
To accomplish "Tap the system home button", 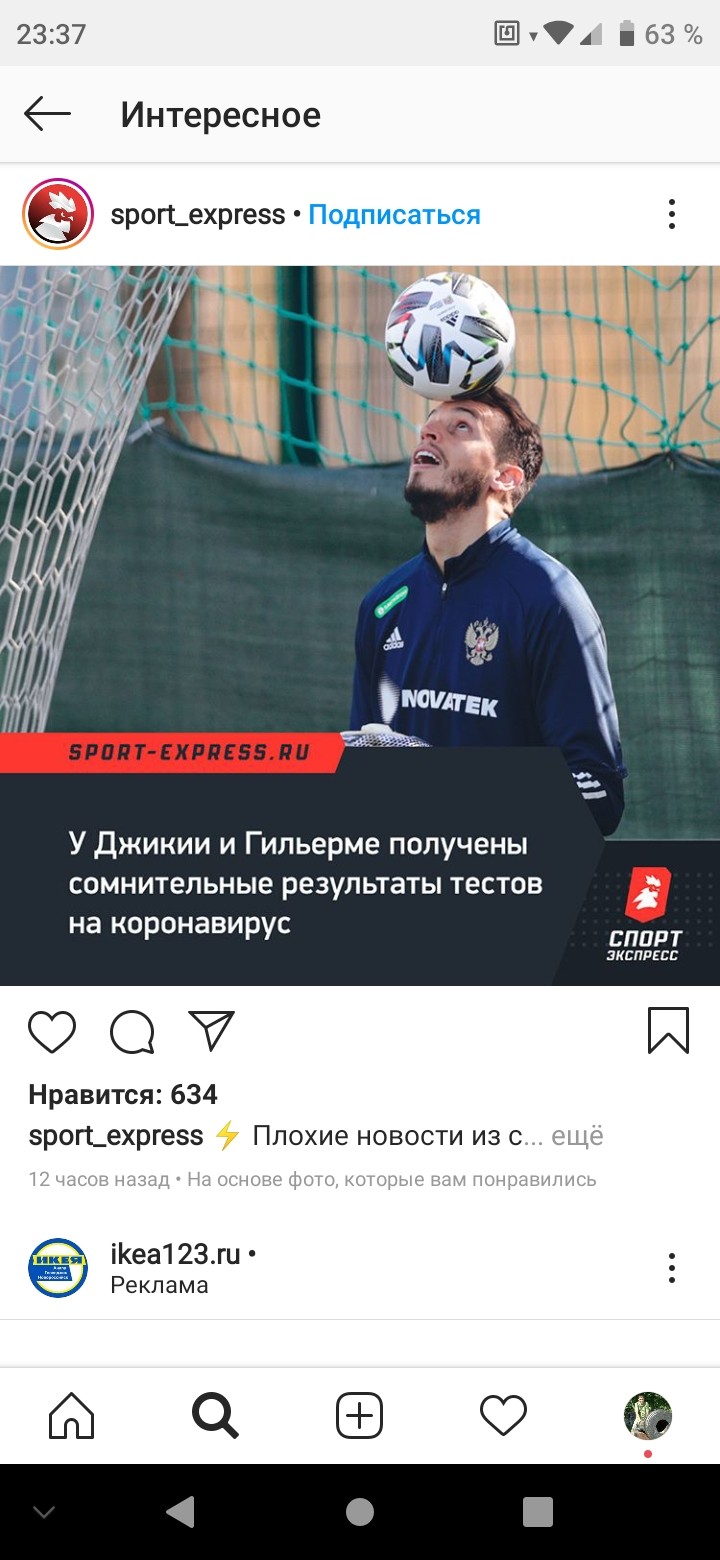I will [360, 1512].
